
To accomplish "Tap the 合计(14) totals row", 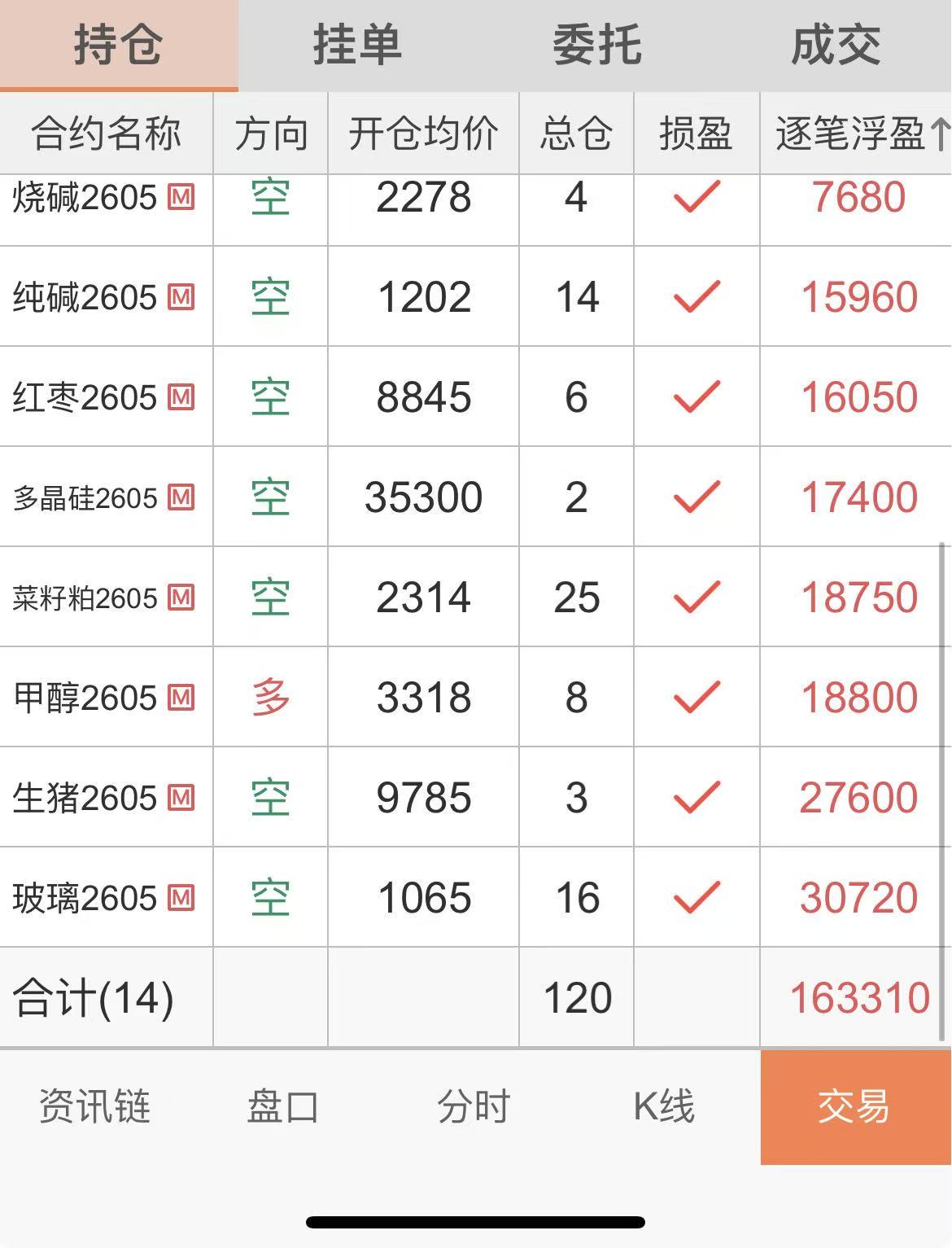I will pos(92,996).
